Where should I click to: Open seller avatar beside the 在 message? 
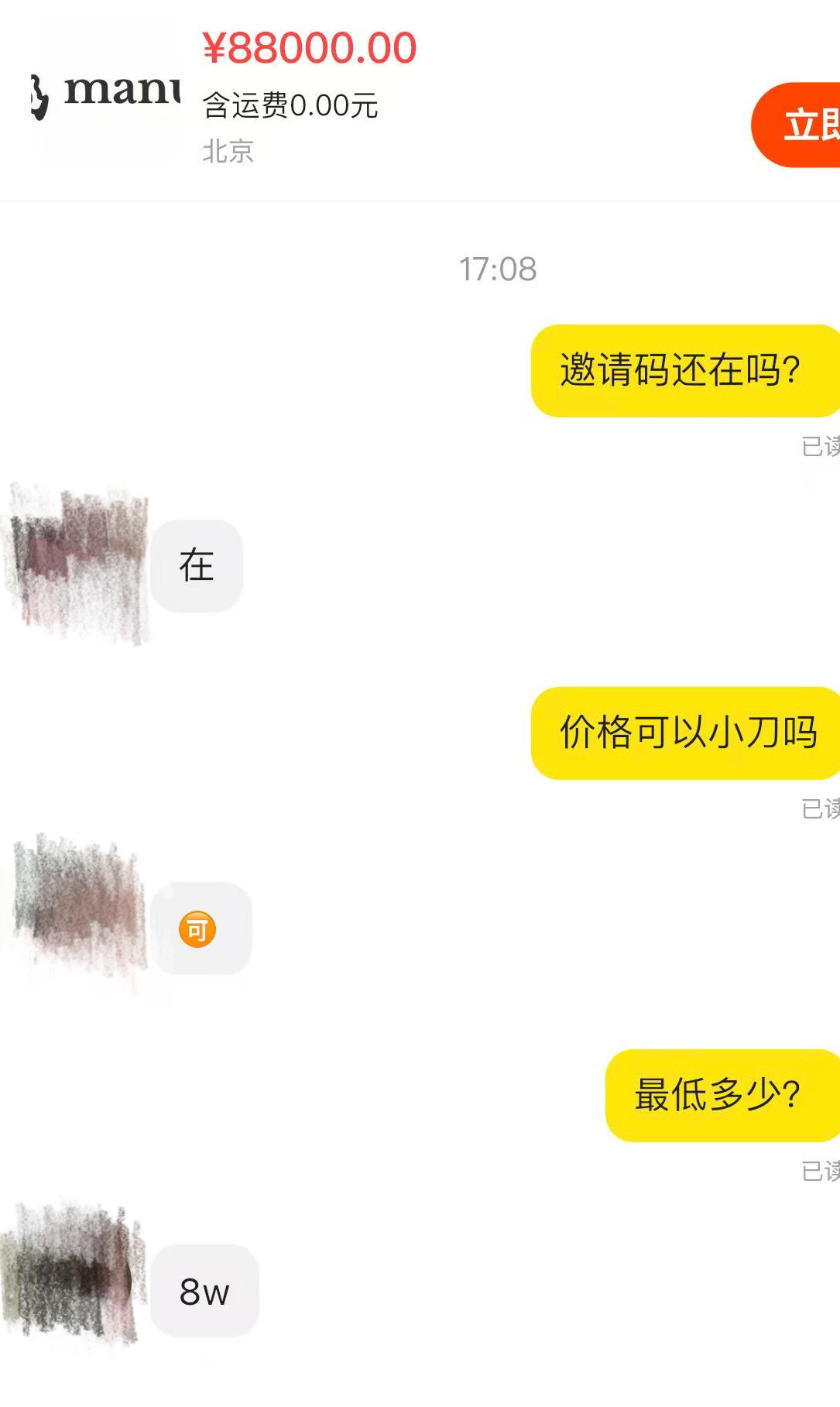(x=77, y=565)
